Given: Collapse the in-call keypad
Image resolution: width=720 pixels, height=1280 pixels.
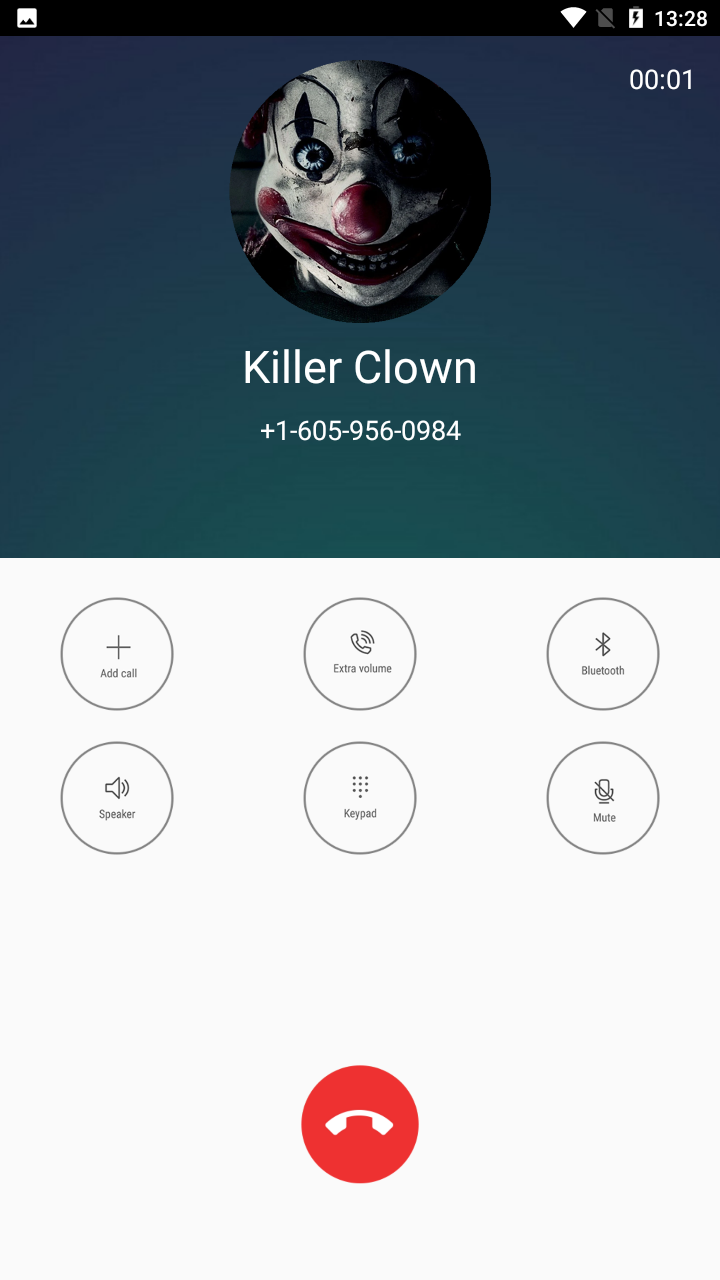Looking at the screenshot, I should click(x=360, y=797).
